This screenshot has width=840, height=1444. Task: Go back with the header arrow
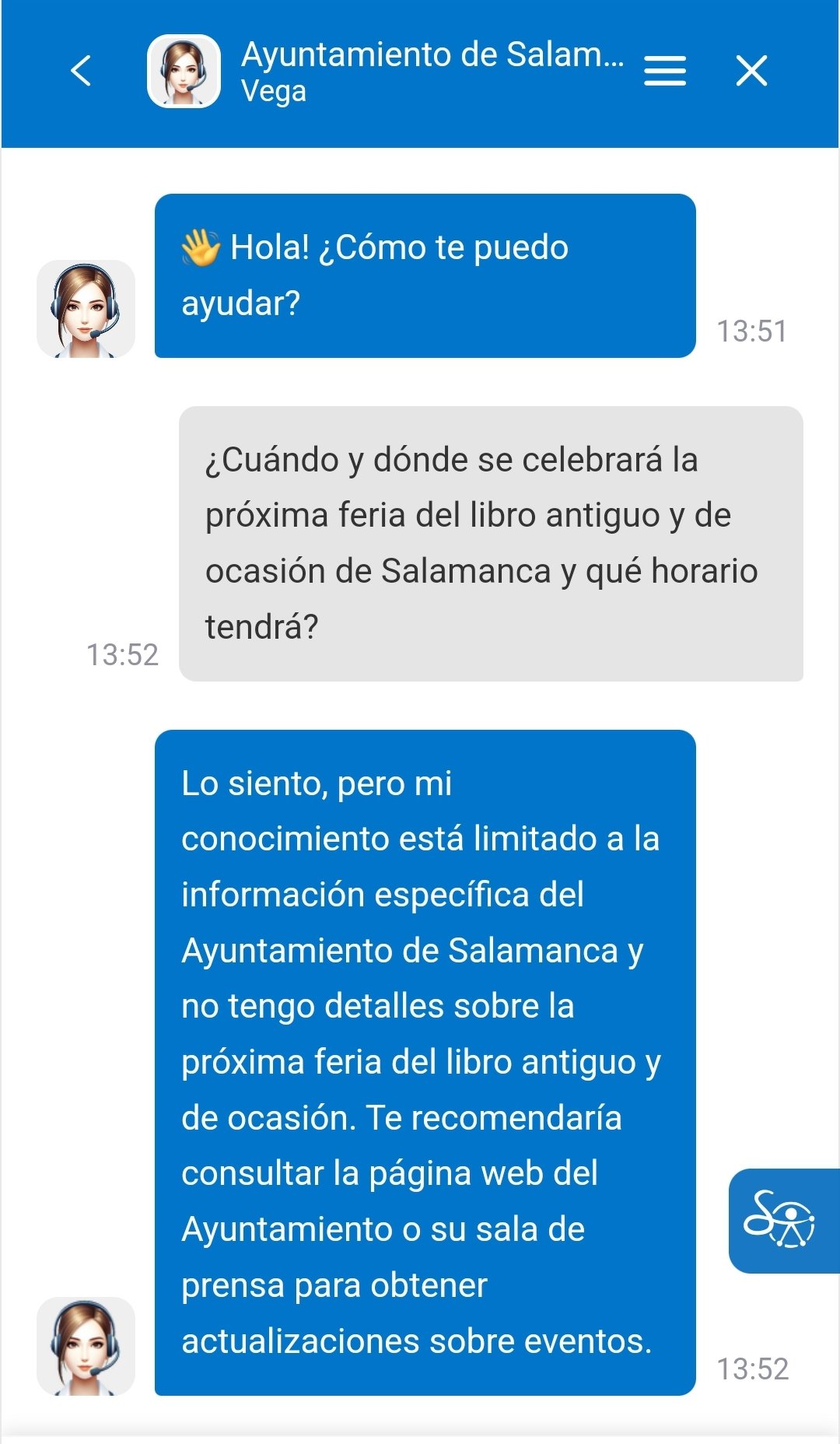81,71
